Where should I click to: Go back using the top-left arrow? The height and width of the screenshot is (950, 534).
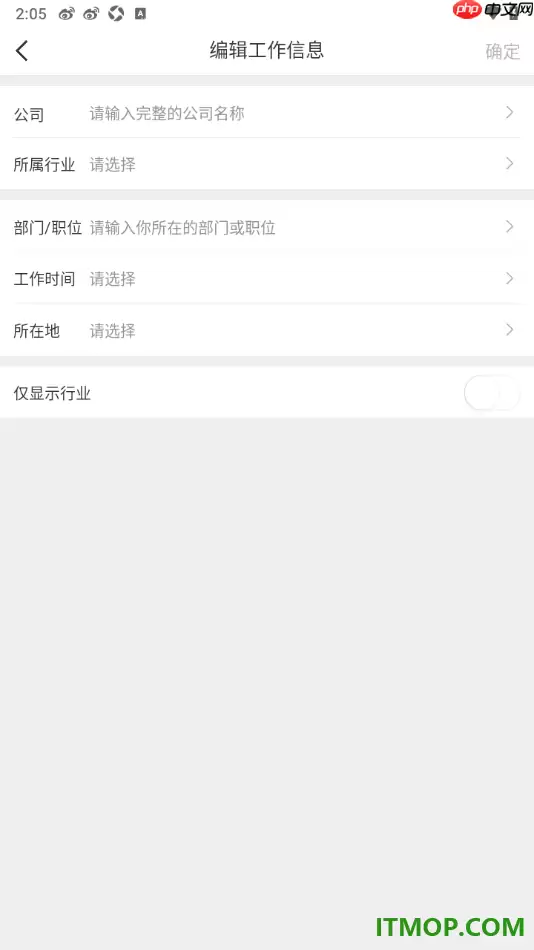22,51
